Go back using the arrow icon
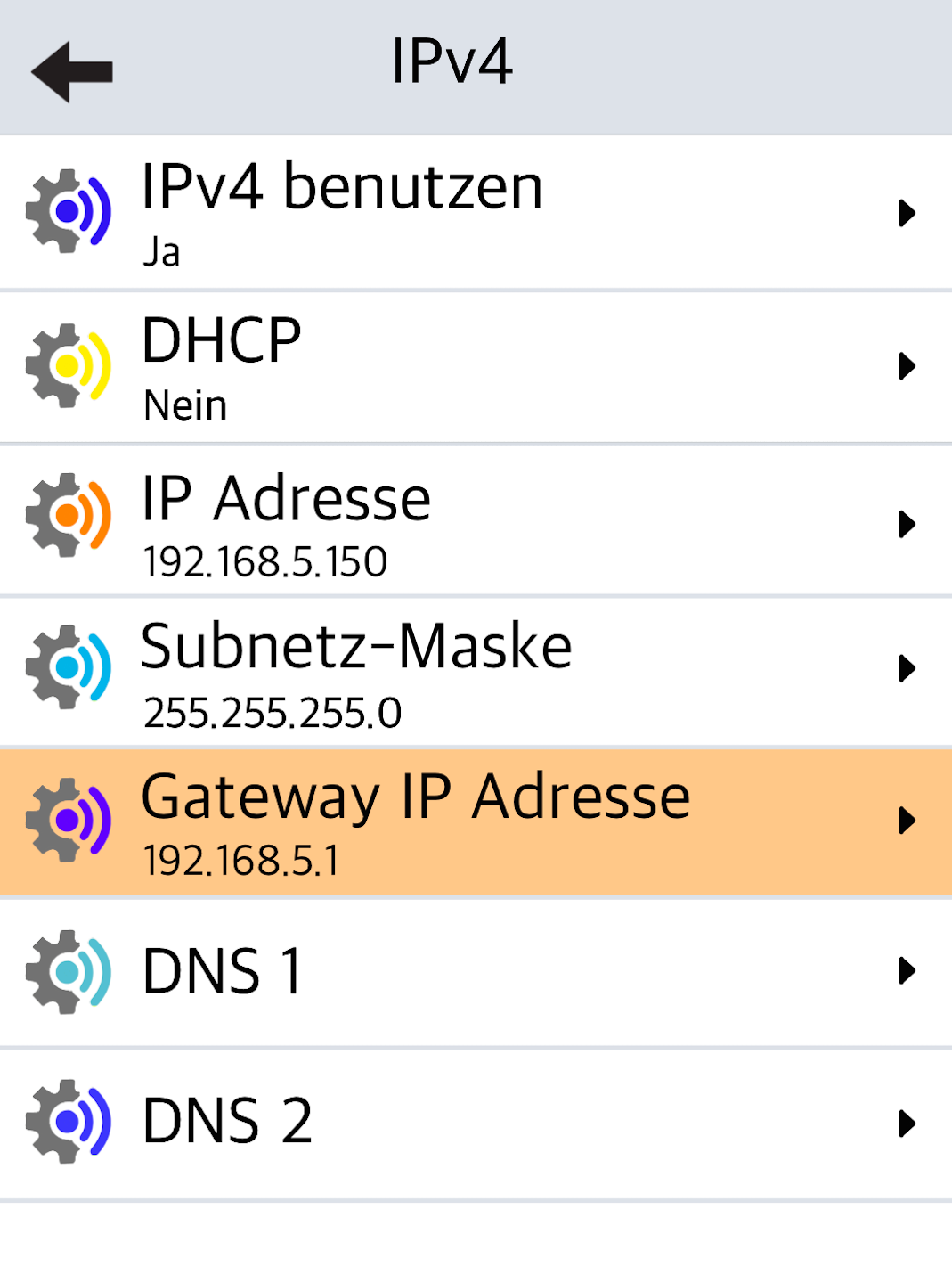The width and height of the screenshot is (952, 1283). (x=72, y=71)
